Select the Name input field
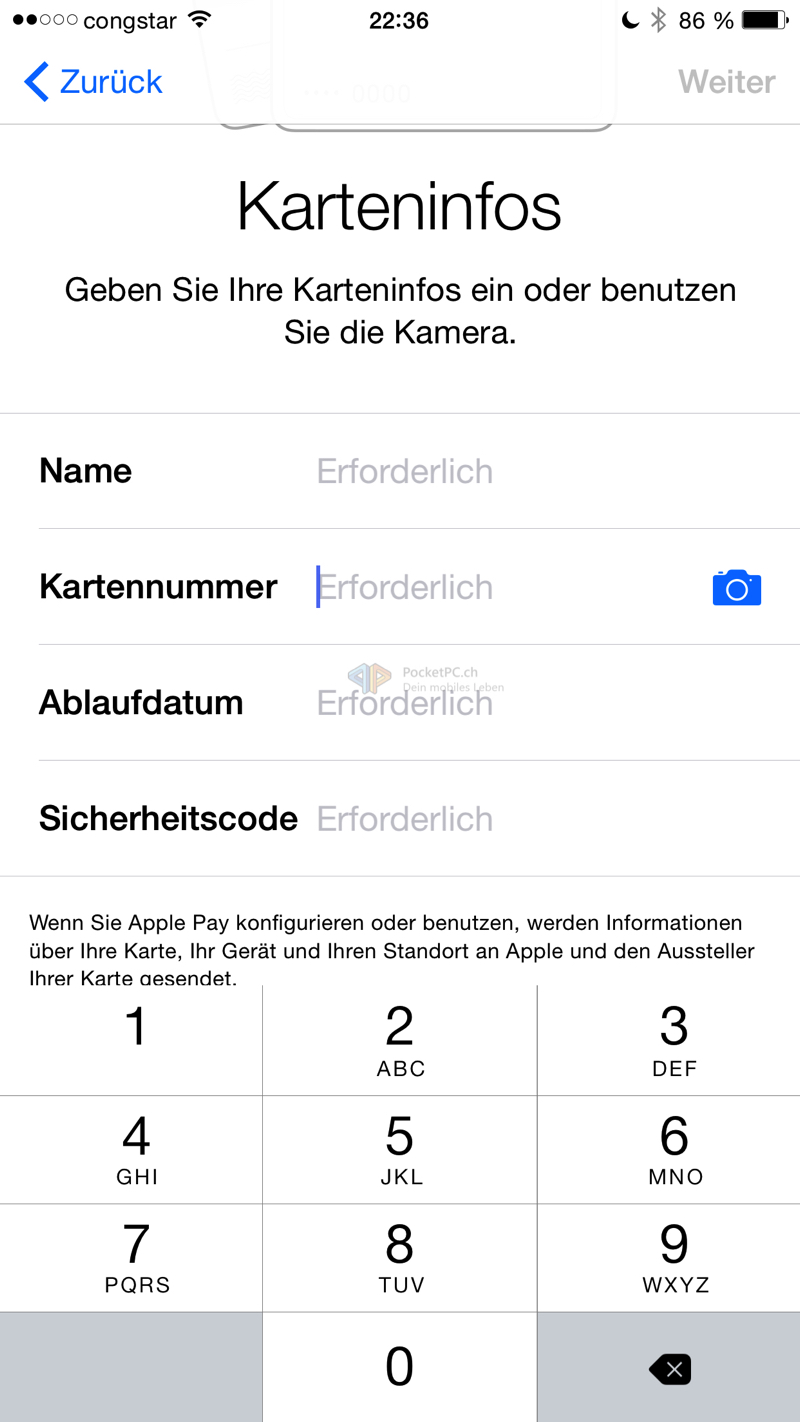The height and width of the screenshot is (1422, 800). 405,470
